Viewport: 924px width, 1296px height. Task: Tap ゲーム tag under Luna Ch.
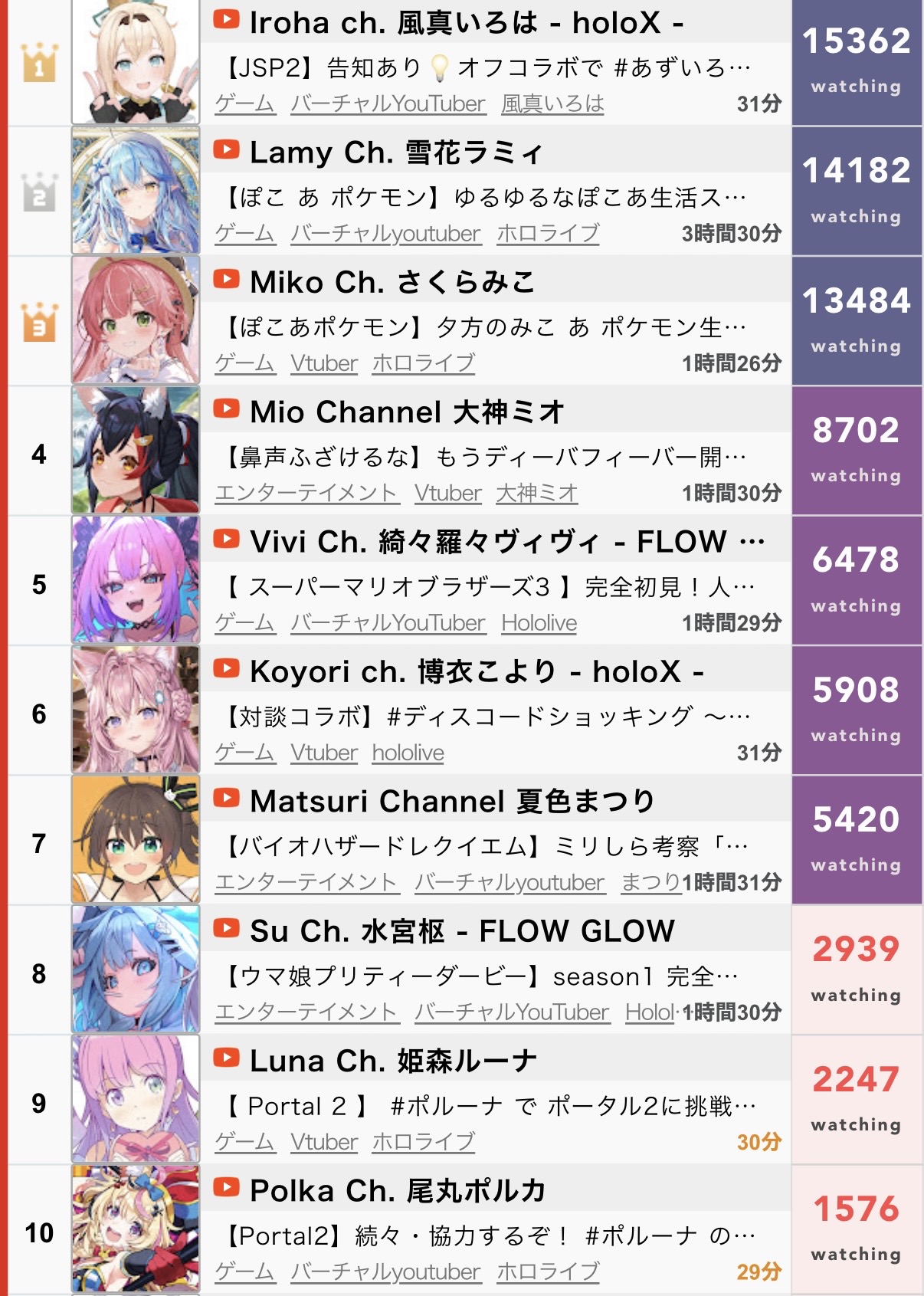coord(244,1142)
